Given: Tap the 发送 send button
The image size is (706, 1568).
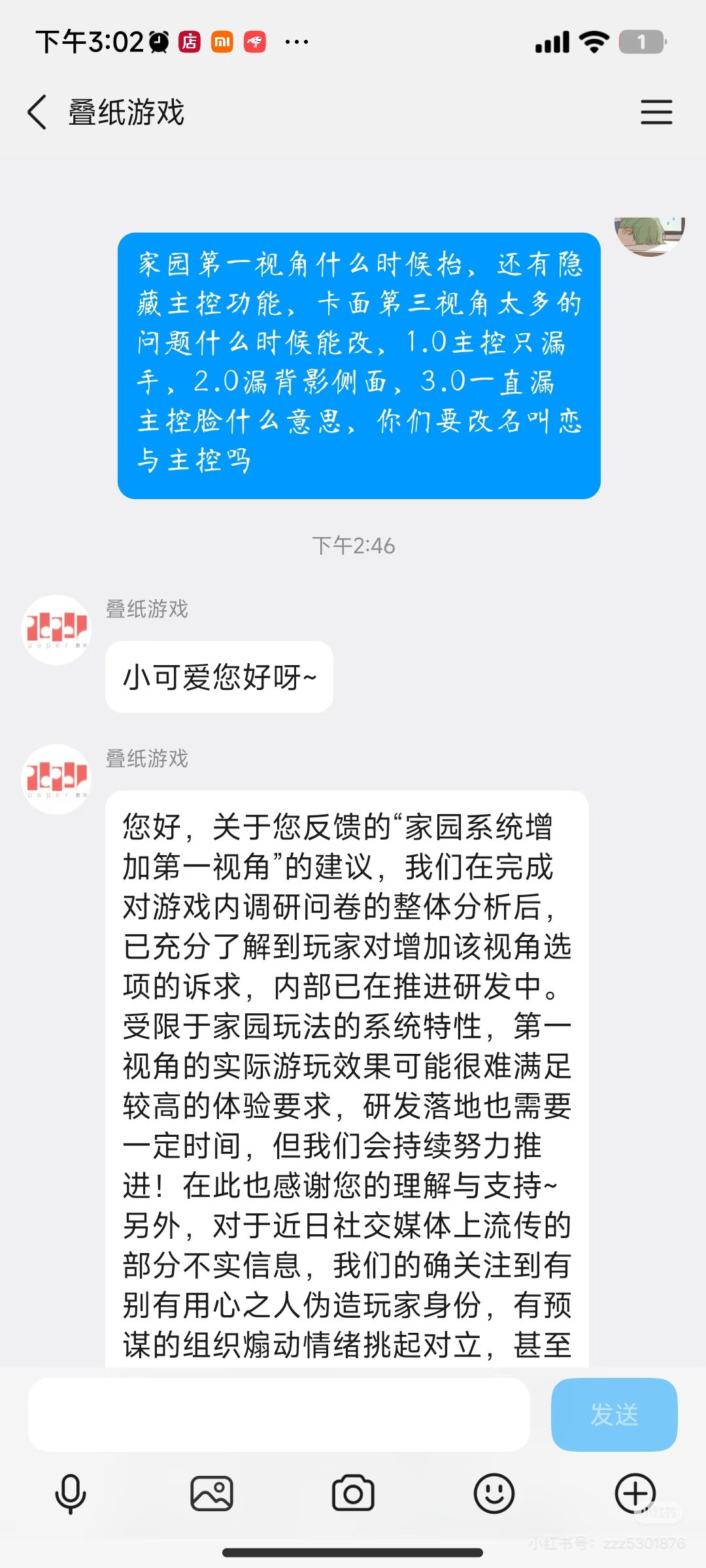Looking at the screenshot, I should click(x=614, y=1414).
